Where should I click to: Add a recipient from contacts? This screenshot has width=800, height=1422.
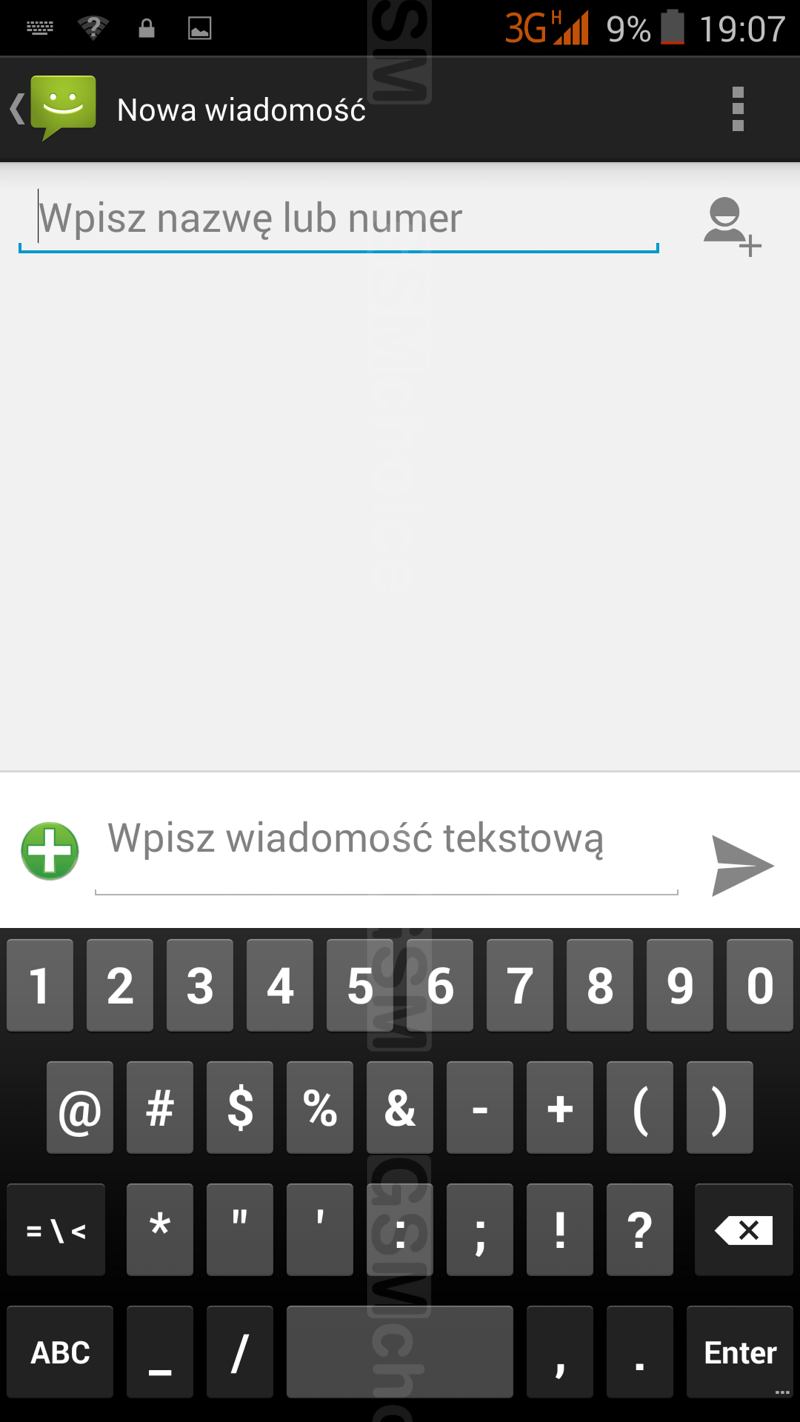click(731, 225)
